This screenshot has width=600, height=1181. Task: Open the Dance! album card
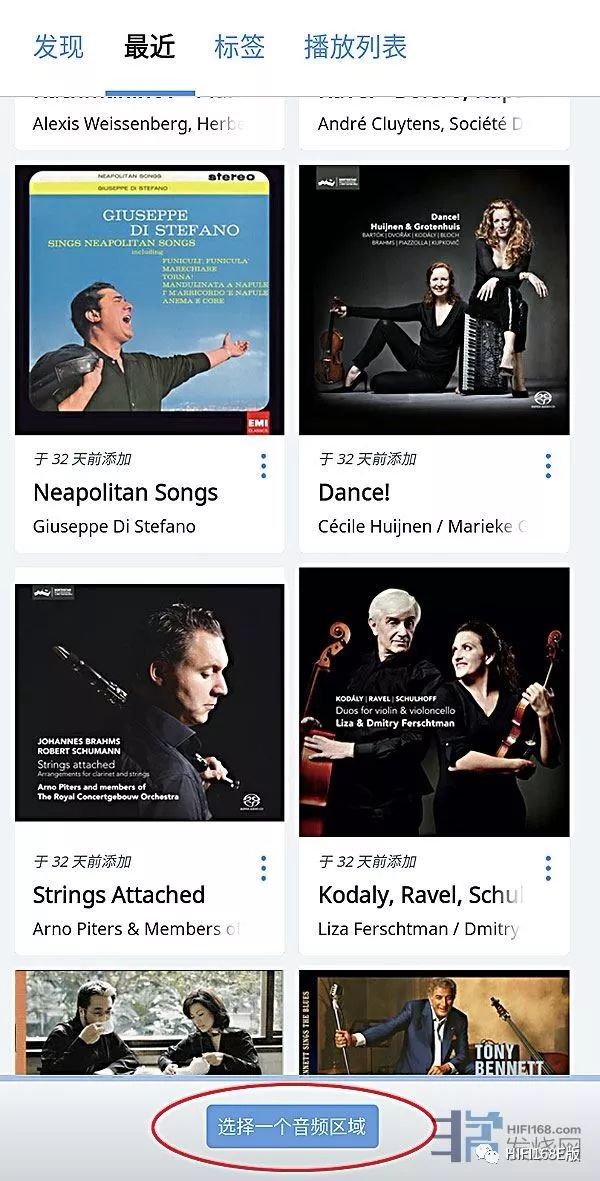click(434, 300)
